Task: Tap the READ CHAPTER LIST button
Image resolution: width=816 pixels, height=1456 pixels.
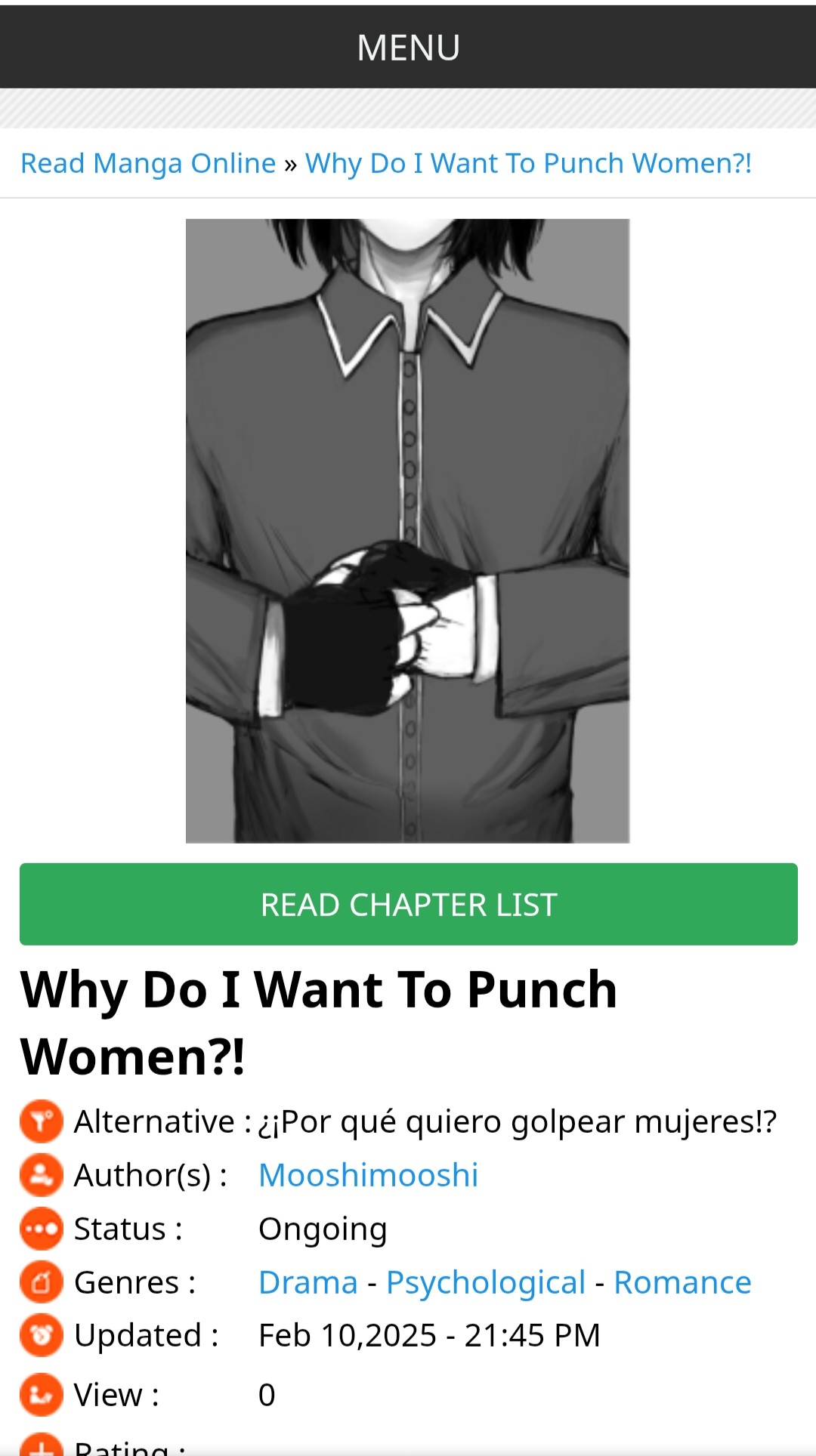Action: 408,904
